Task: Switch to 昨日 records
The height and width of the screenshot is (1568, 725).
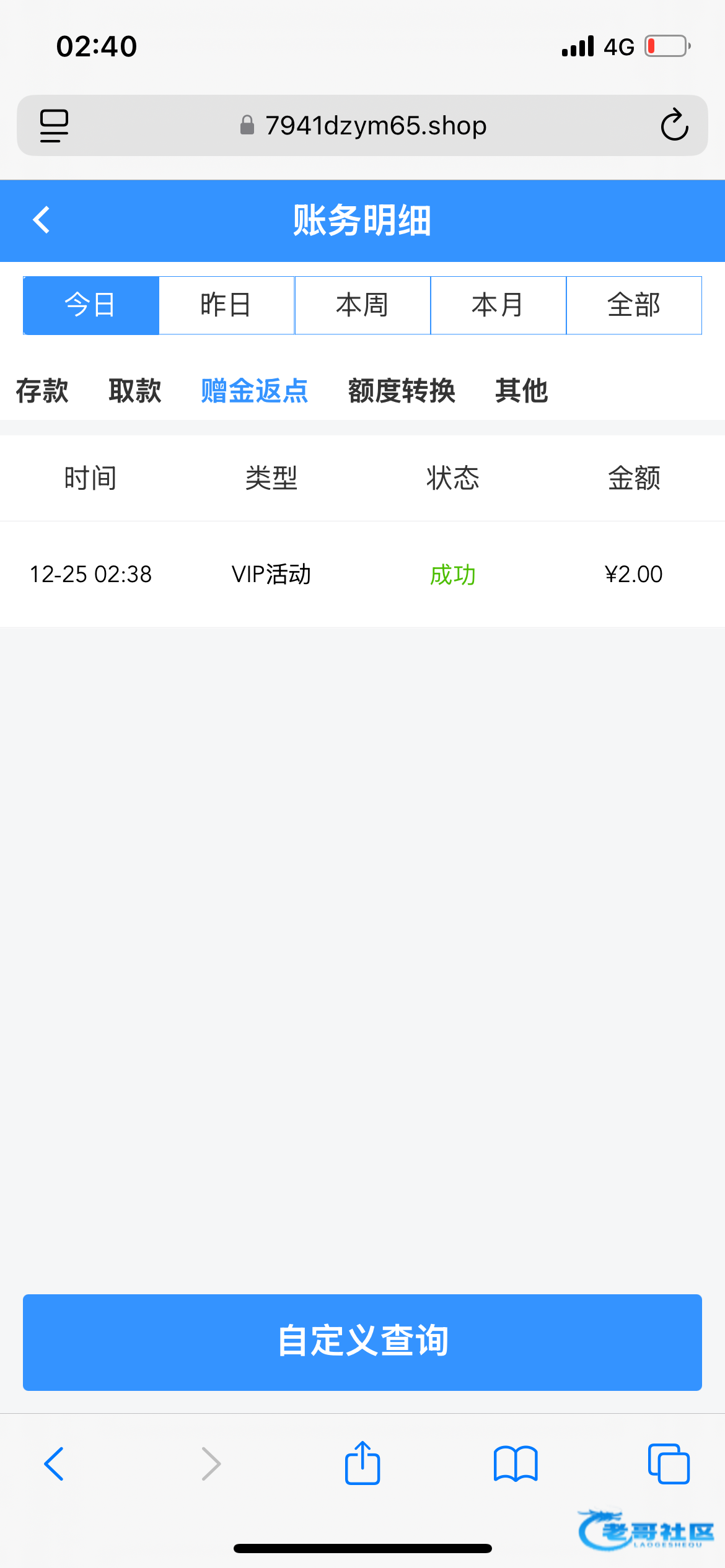Action: point(226,305)
